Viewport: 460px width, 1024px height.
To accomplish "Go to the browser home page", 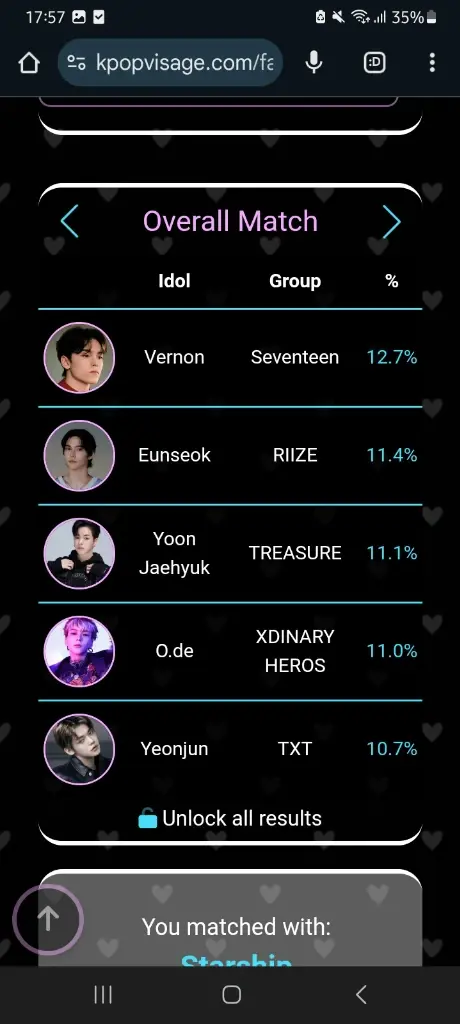I will click(29, 63).
